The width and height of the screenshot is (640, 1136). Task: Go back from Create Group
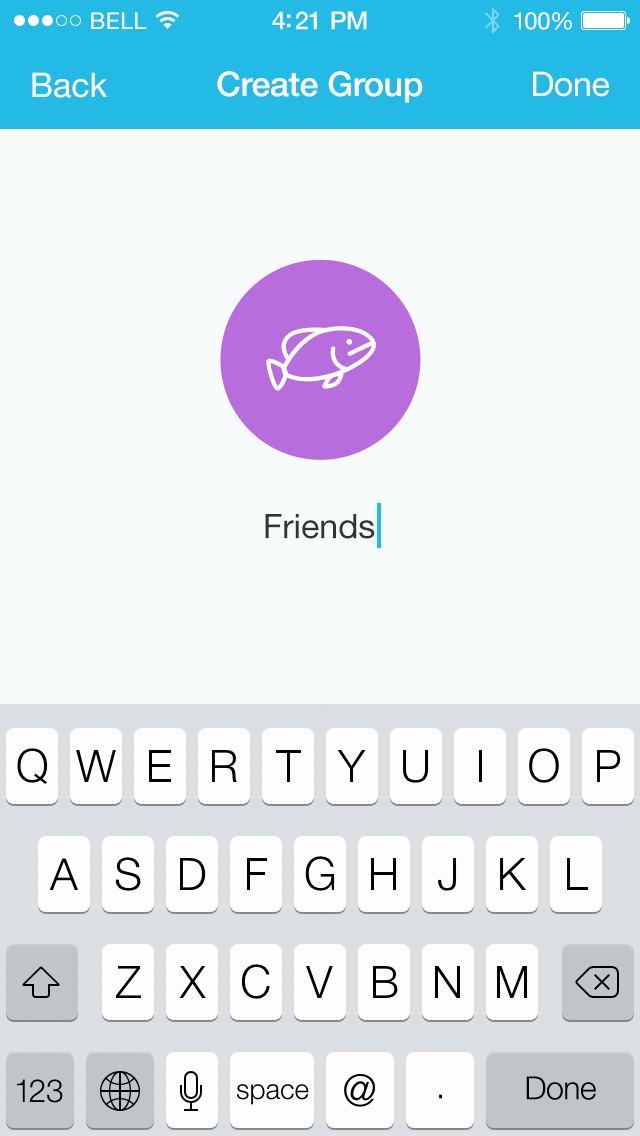(x=68, y=86)
